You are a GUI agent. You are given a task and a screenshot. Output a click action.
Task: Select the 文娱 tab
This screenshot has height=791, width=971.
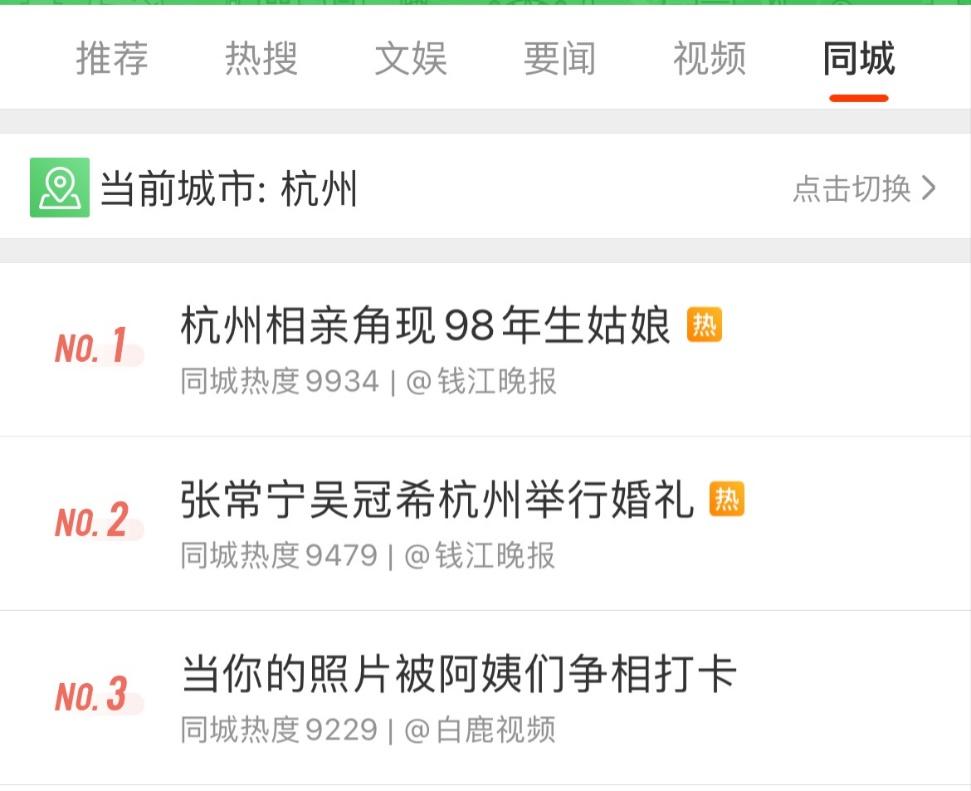410,59
